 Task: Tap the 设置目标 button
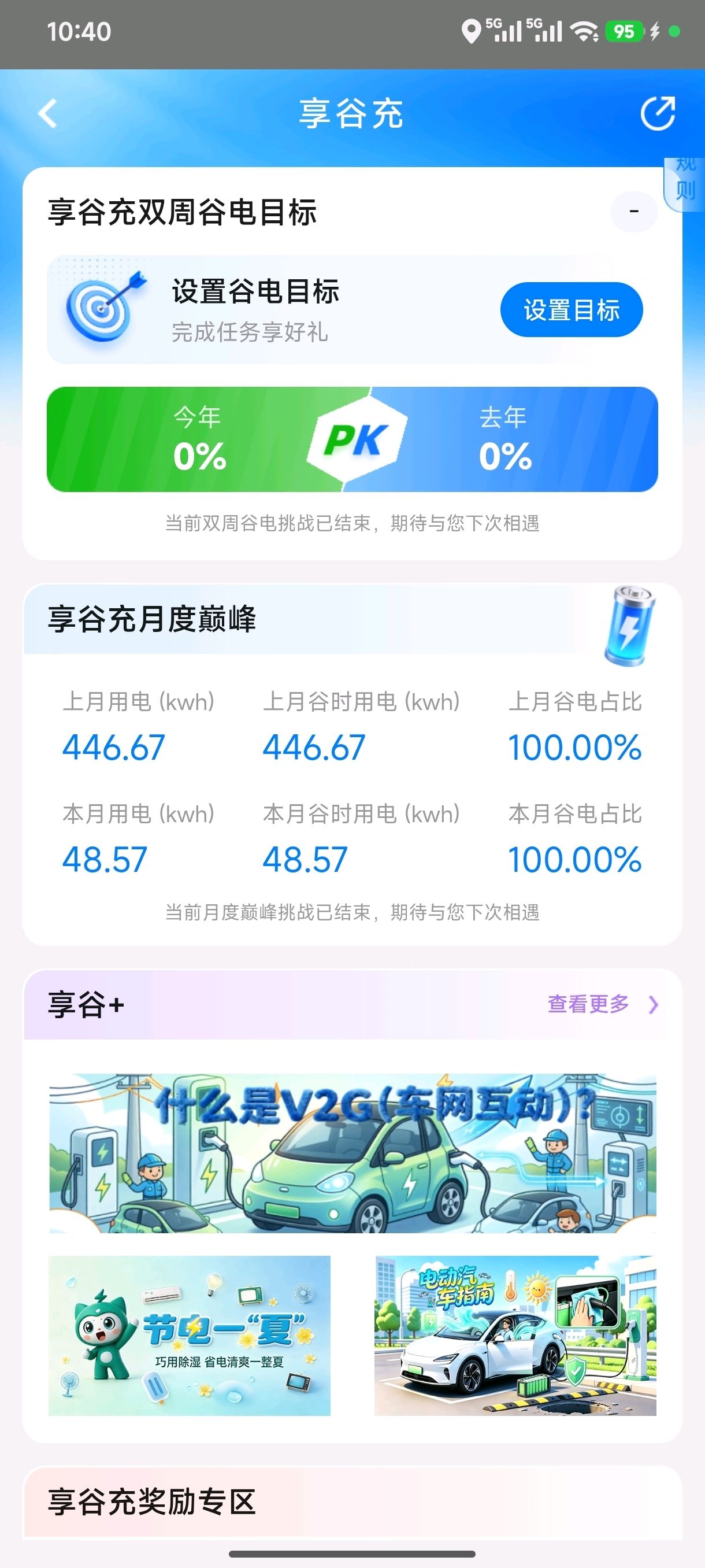(x=571, y=310)
